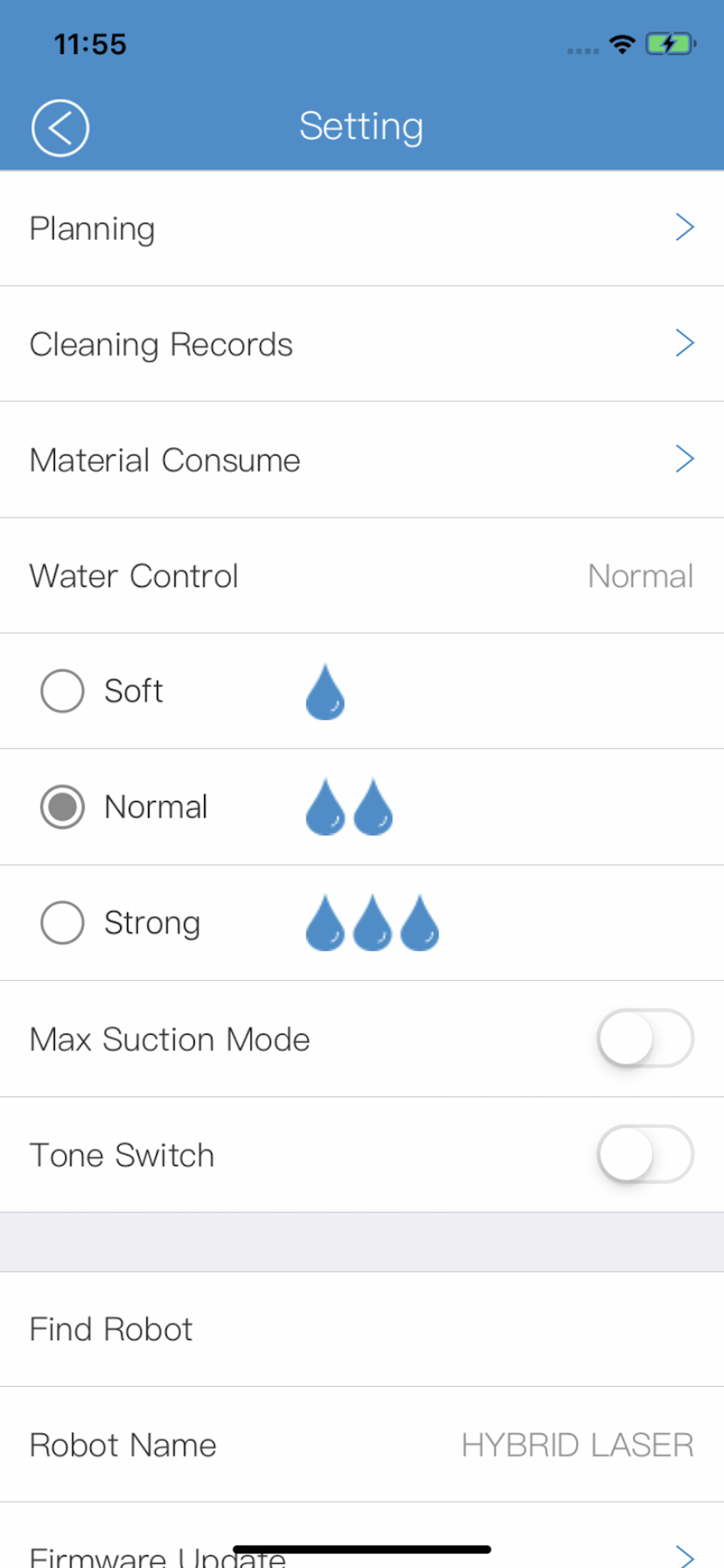Image resolution: width=724 pixels, height=1568 pixels.
Task: Edit the Robot Name
Action: pos(362,1445)
